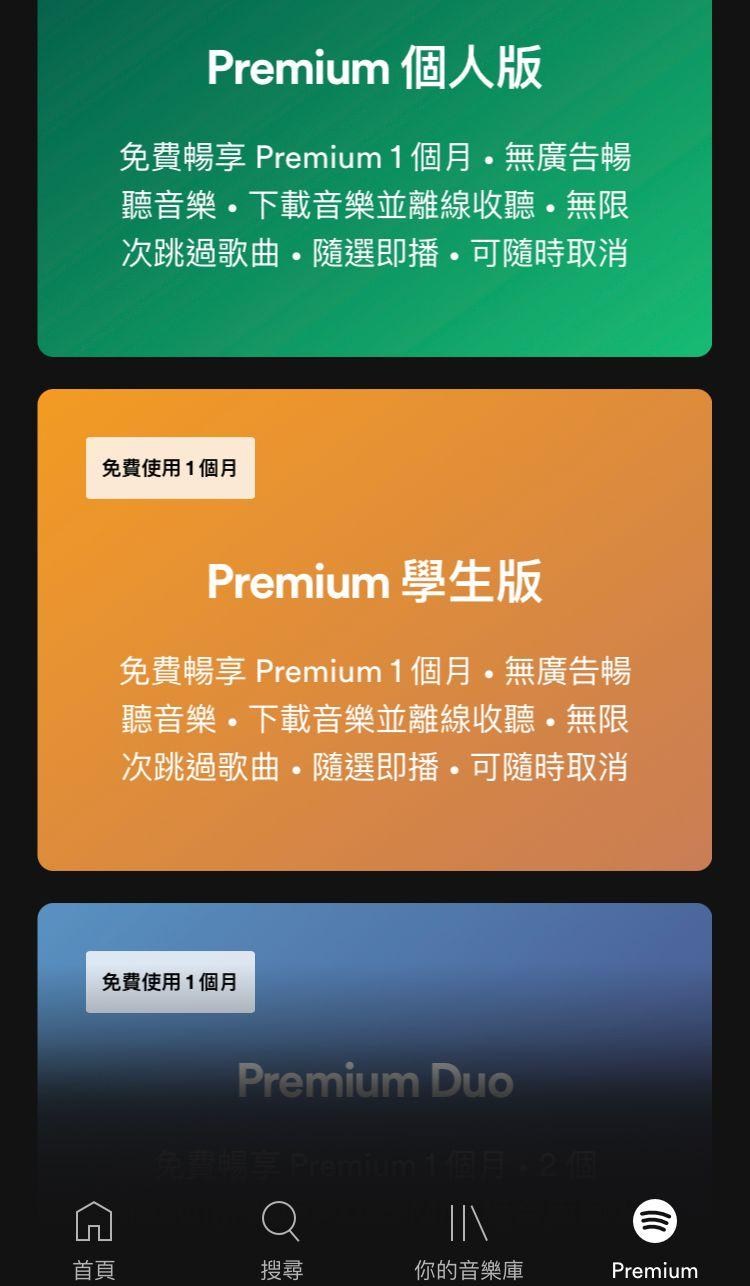This screenshot has height=1286, width=750.
Task: Open the Premium 學生版 plan card
Action: click(x=374, y=628)
